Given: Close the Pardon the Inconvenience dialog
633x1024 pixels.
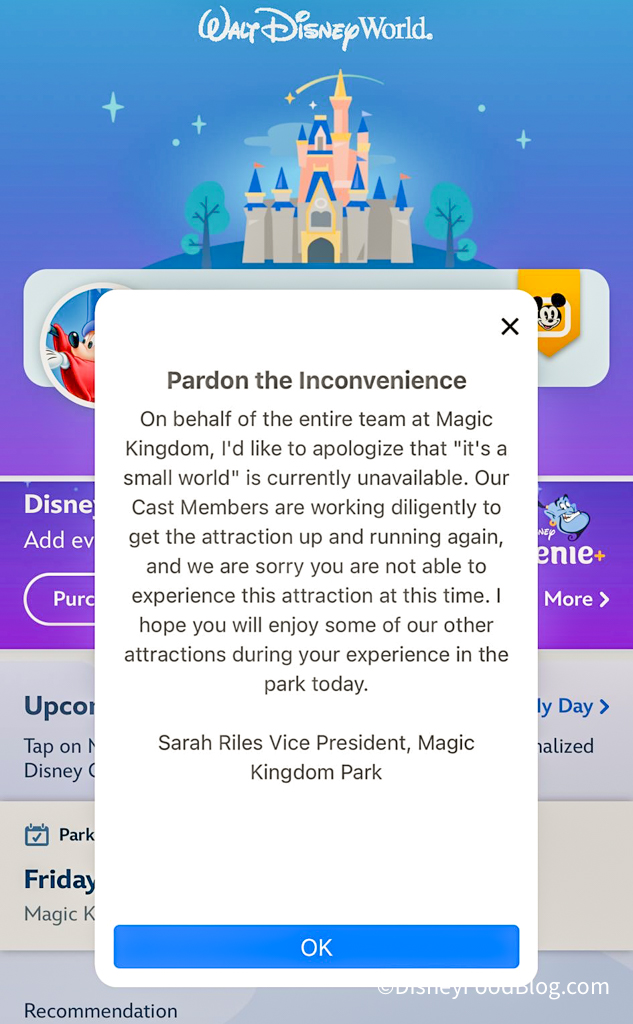Looking at the screenshot, I should click(510, 326).
